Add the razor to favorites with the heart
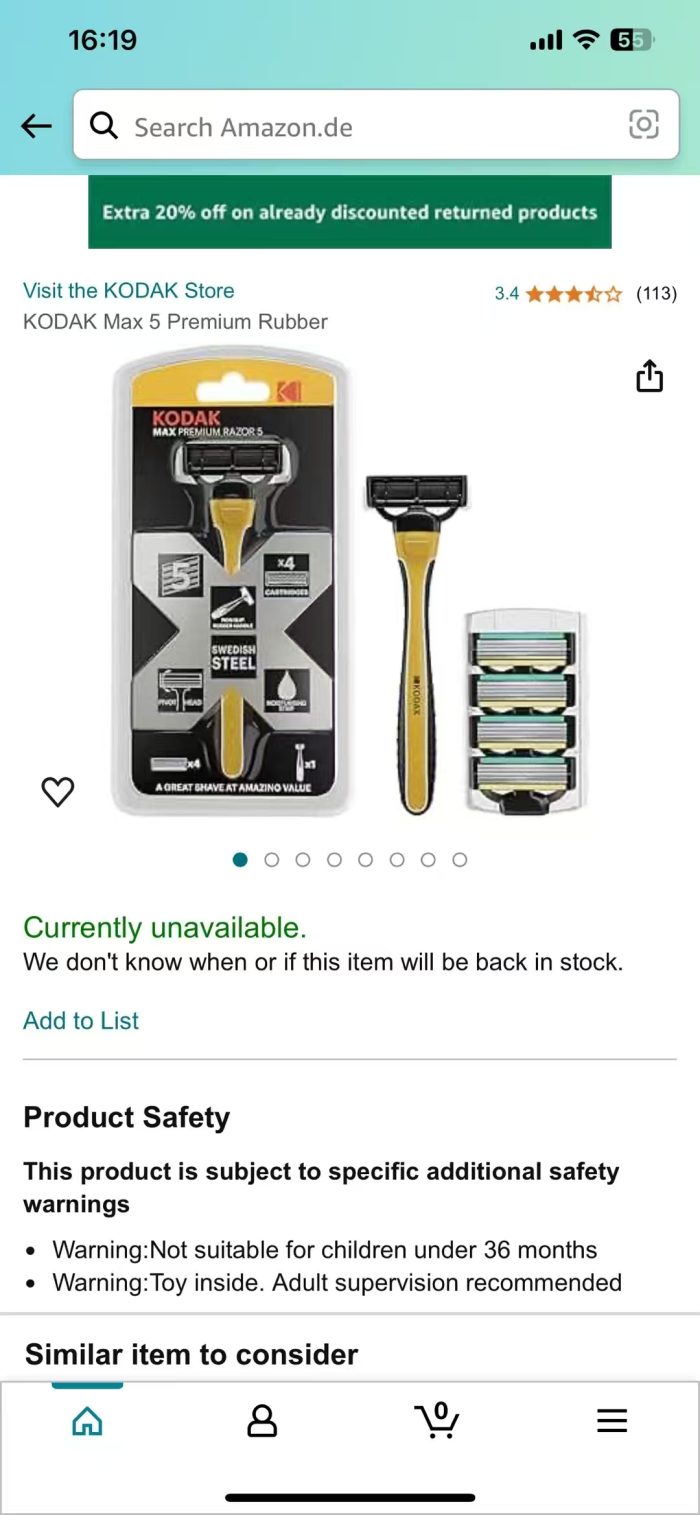700x1515 pixels. pyautogui.click(x=58, y=792)
